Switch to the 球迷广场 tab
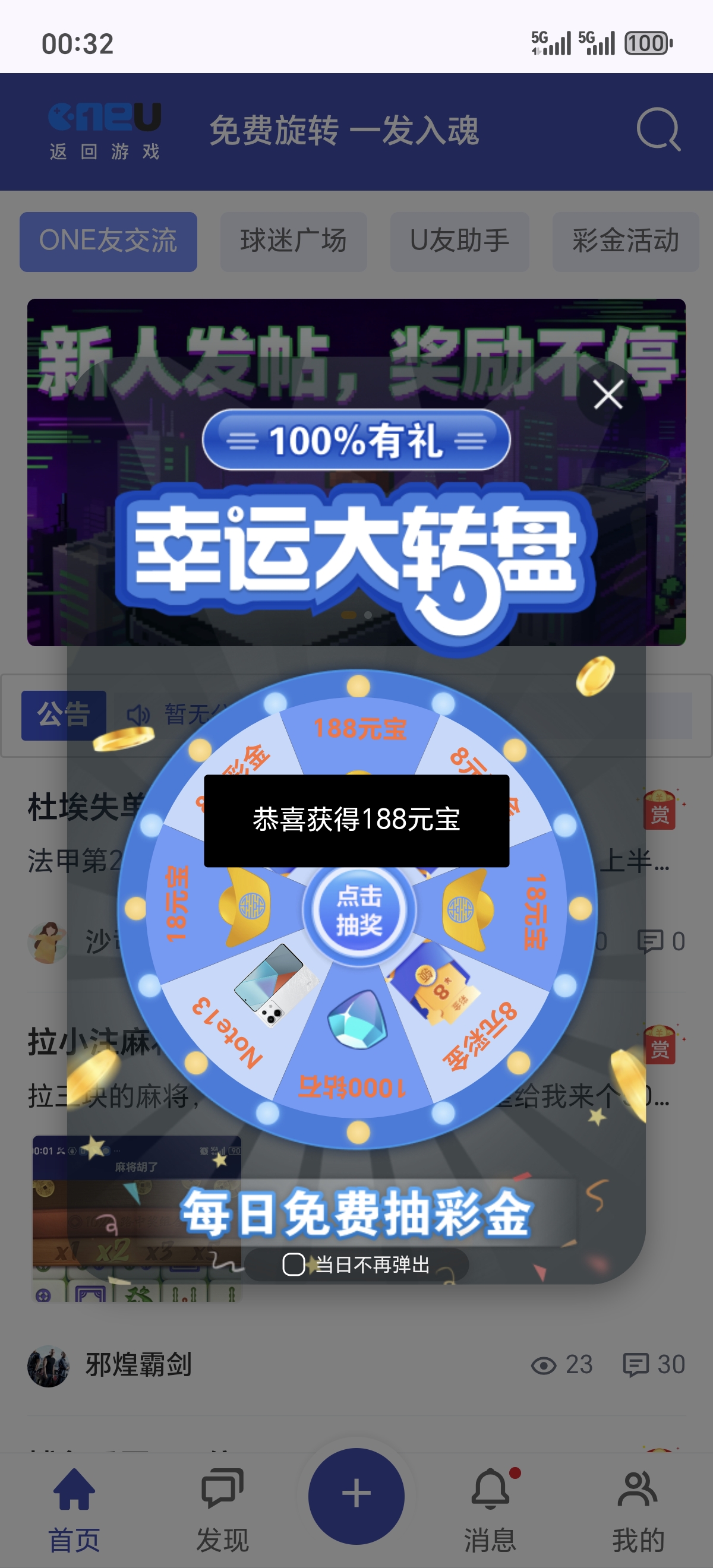The image size is (713, 1568). tap(293, 241)
